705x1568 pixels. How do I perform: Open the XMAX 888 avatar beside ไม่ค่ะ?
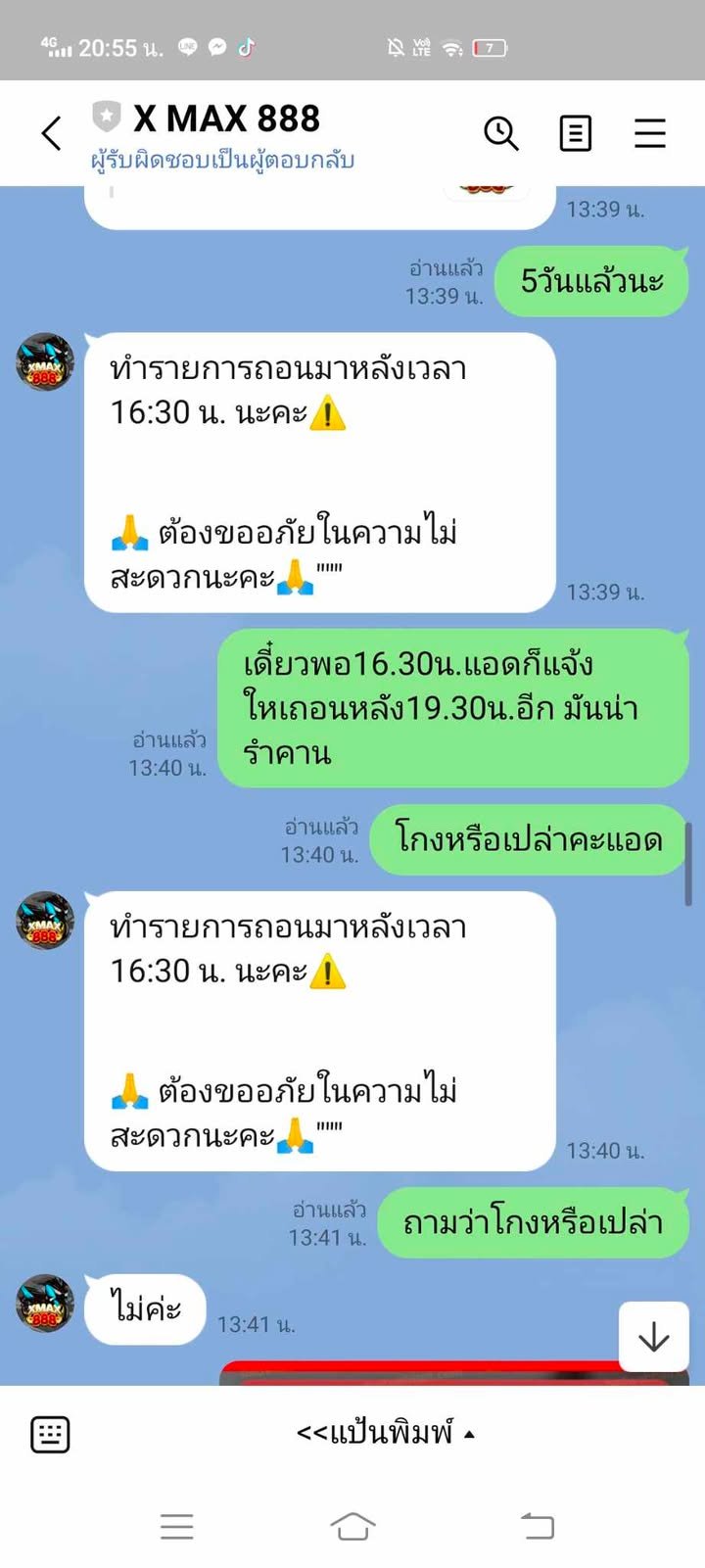tap(45, 1304)
